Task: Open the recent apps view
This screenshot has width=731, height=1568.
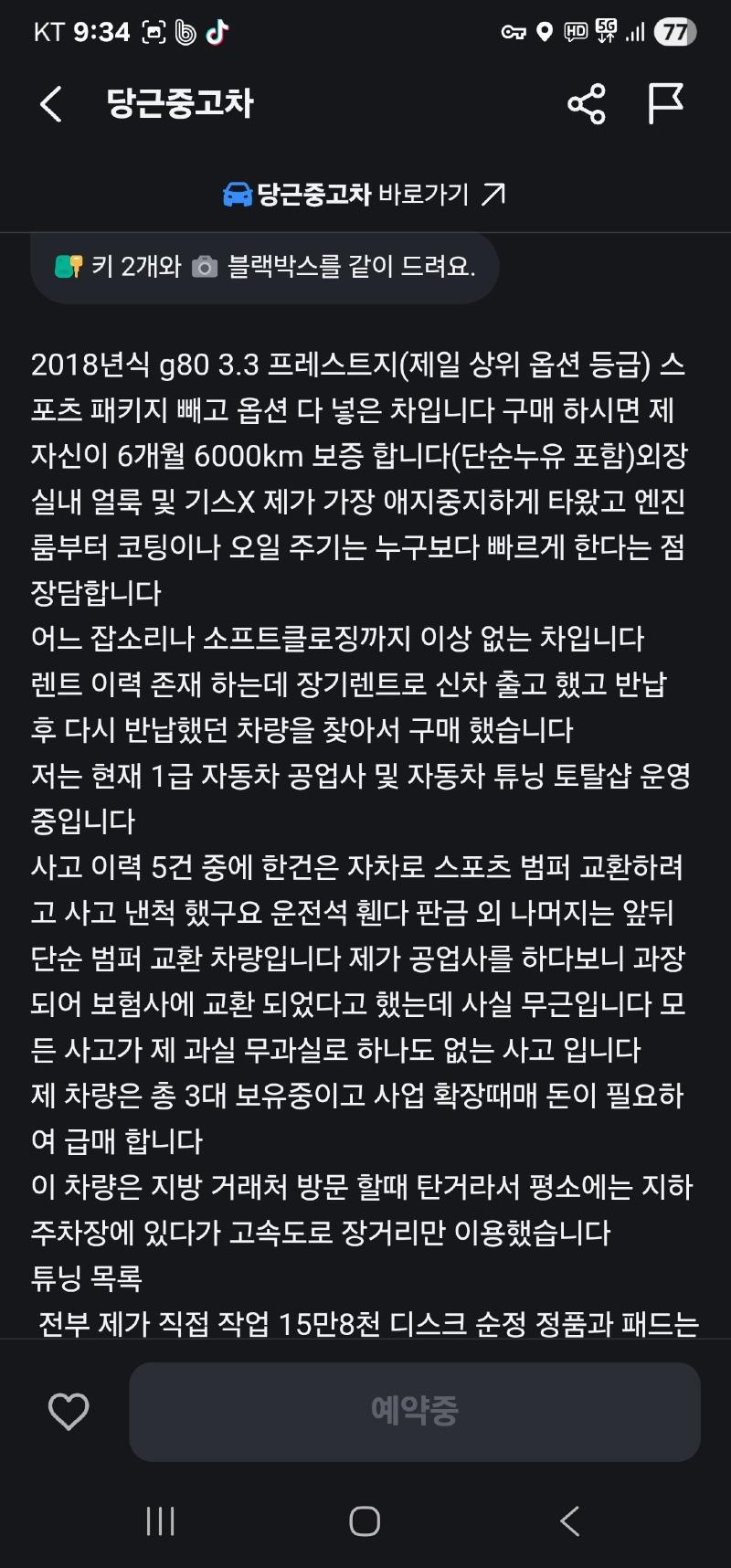Action: pos(160,1520)
